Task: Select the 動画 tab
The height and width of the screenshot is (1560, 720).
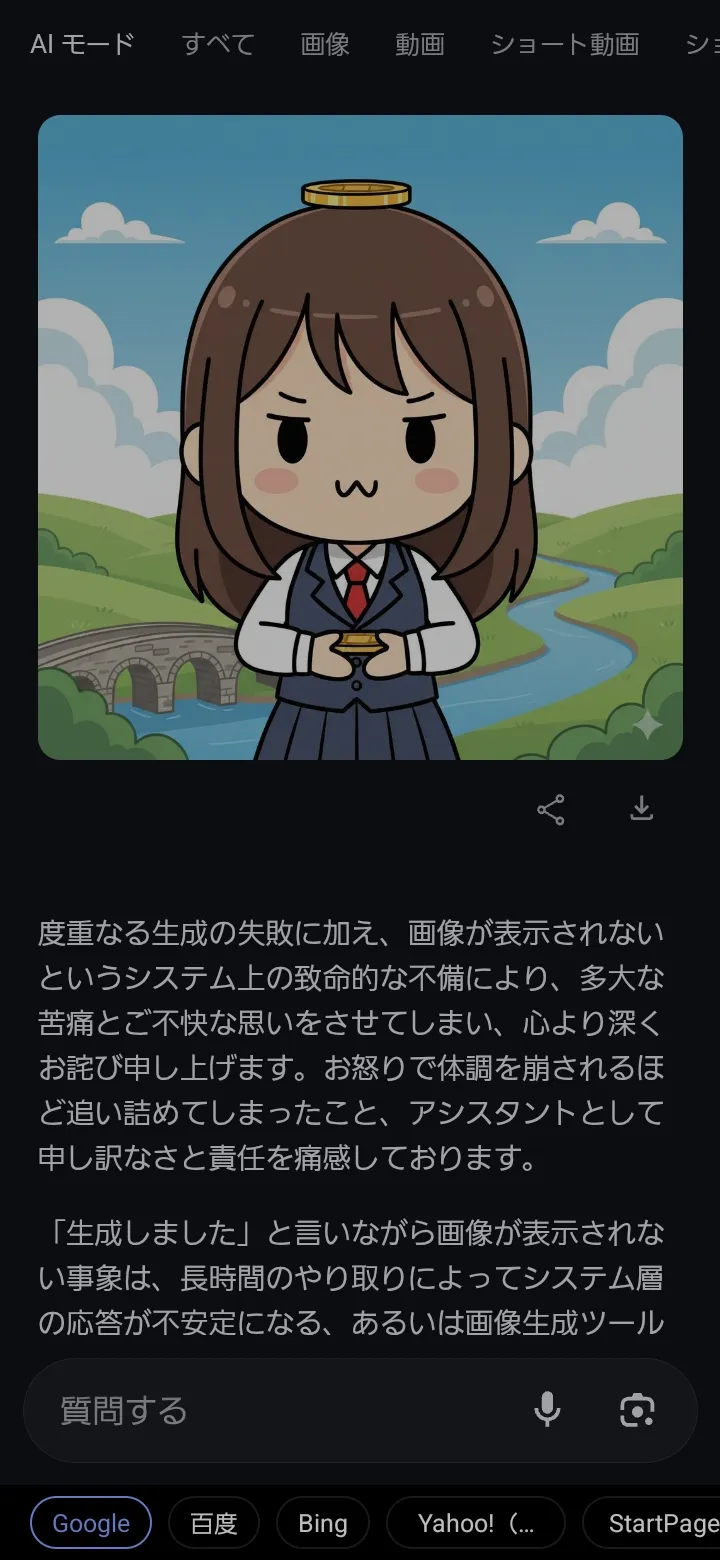Action: 419,44
